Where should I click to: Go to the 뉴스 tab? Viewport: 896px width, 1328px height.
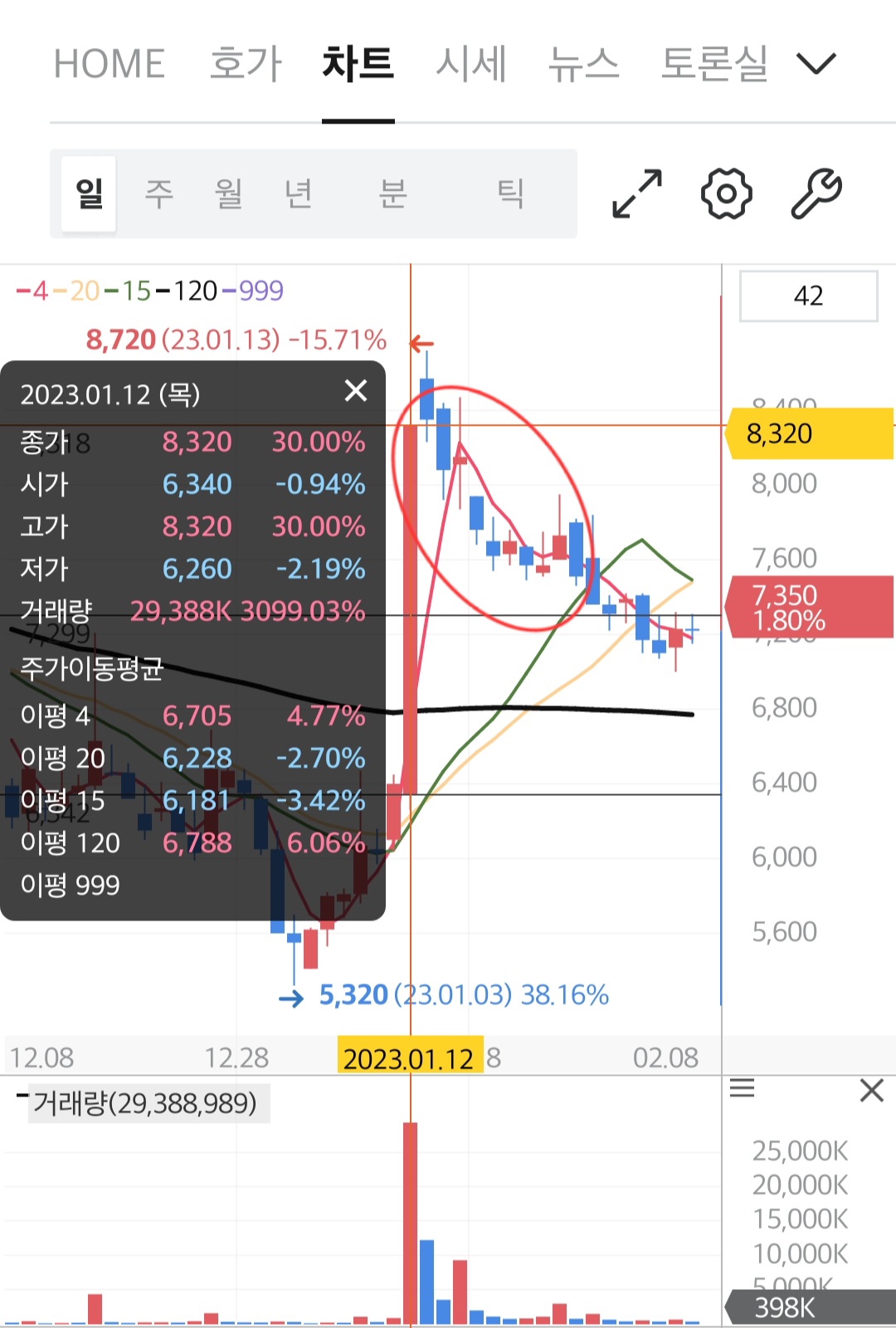[x=584, y=65]
